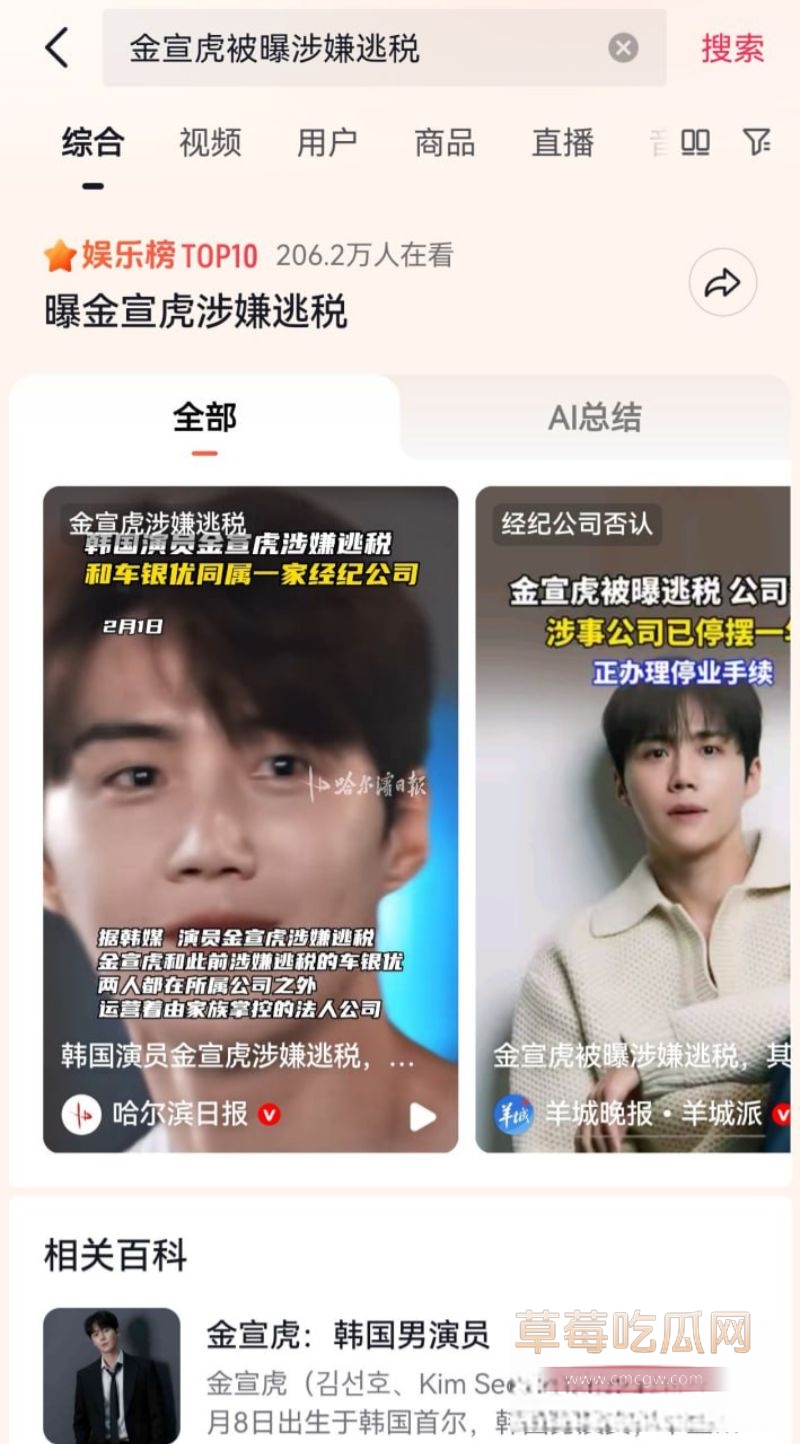Screen dimensions: 800x1444
Task: Tap the share arrow icon
Action: (x=722, y=283)
